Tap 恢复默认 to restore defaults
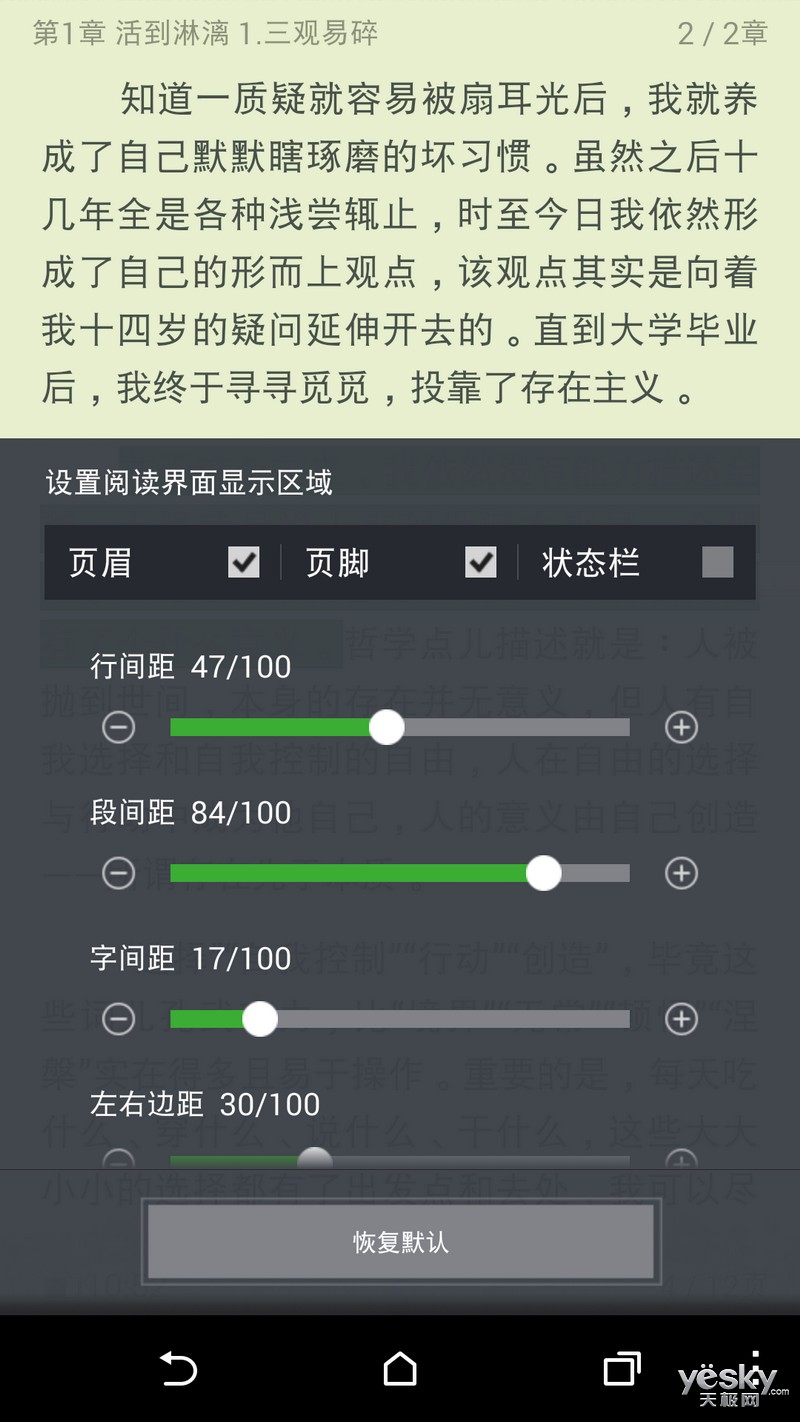 coord(400,1242)
